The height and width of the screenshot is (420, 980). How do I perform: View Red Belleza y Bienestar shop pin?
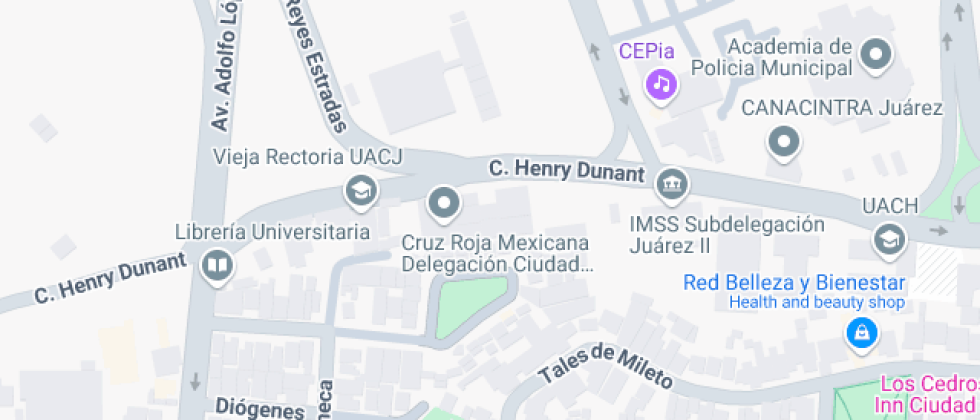(x=859, y=332)
